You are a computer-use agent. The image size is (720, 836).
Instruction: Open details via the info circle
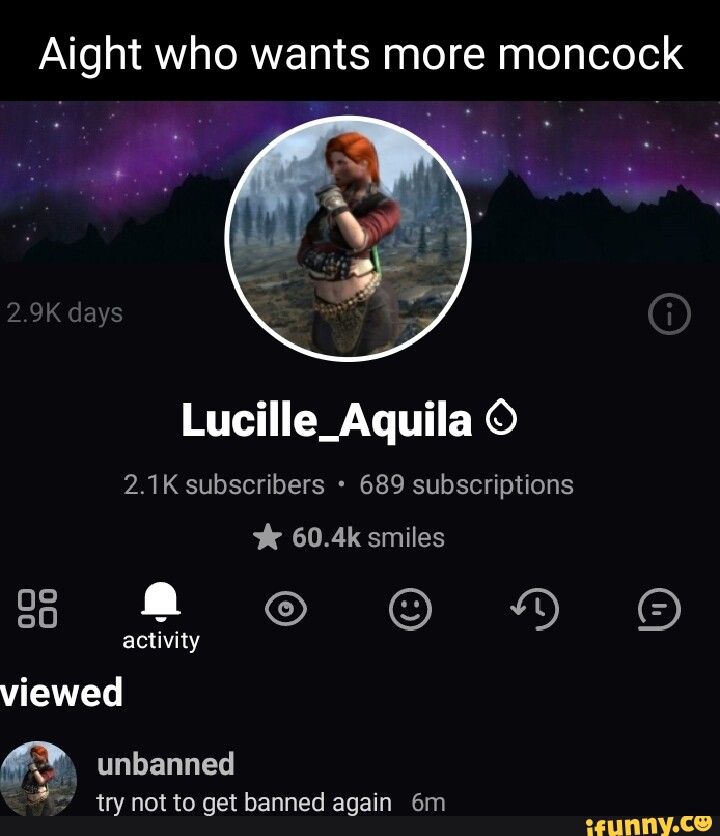pos(669,312)
